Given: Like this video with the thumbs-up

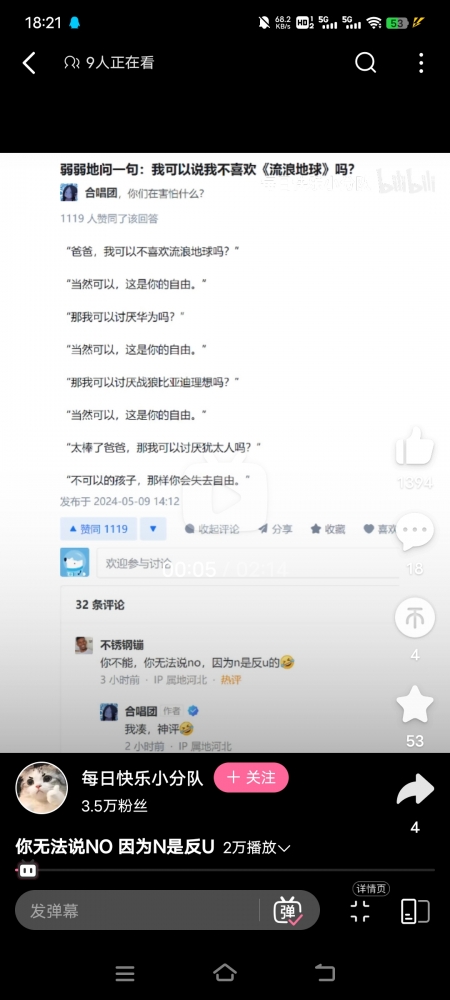Looking at the screenshot, I should pos(414,446).
